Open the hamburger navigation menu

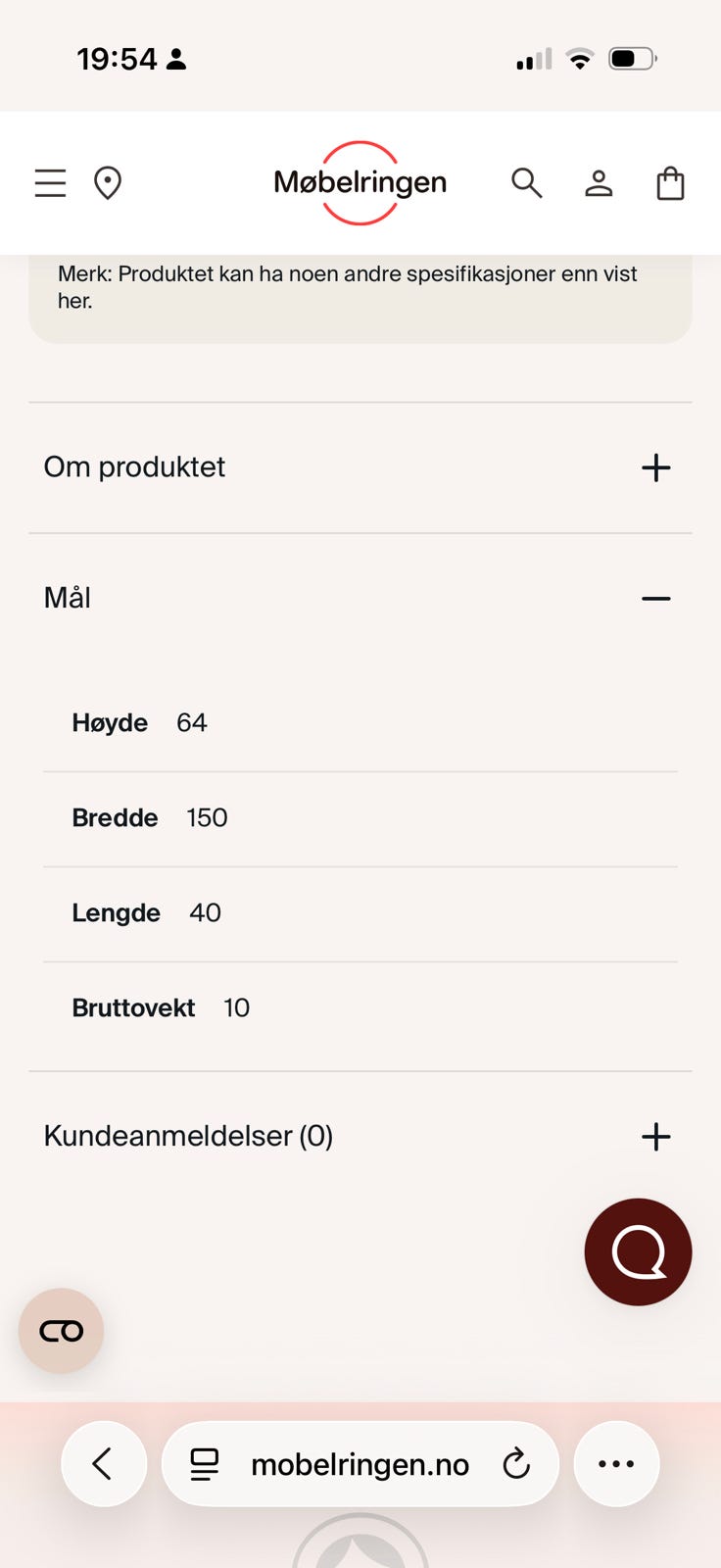[50, 182]
